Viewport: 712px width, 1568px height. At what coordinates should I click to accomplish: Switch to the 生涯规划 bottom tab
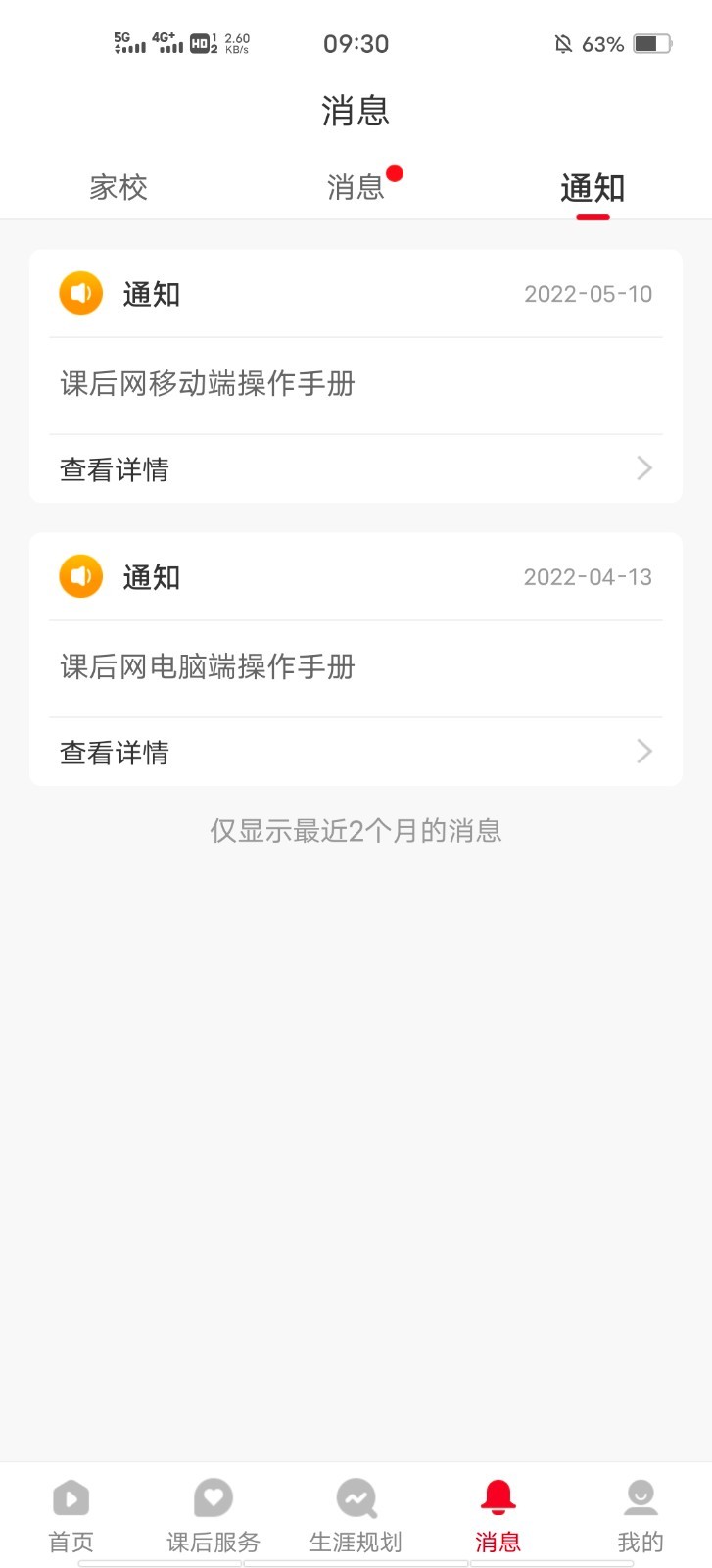pos(356,1515)
